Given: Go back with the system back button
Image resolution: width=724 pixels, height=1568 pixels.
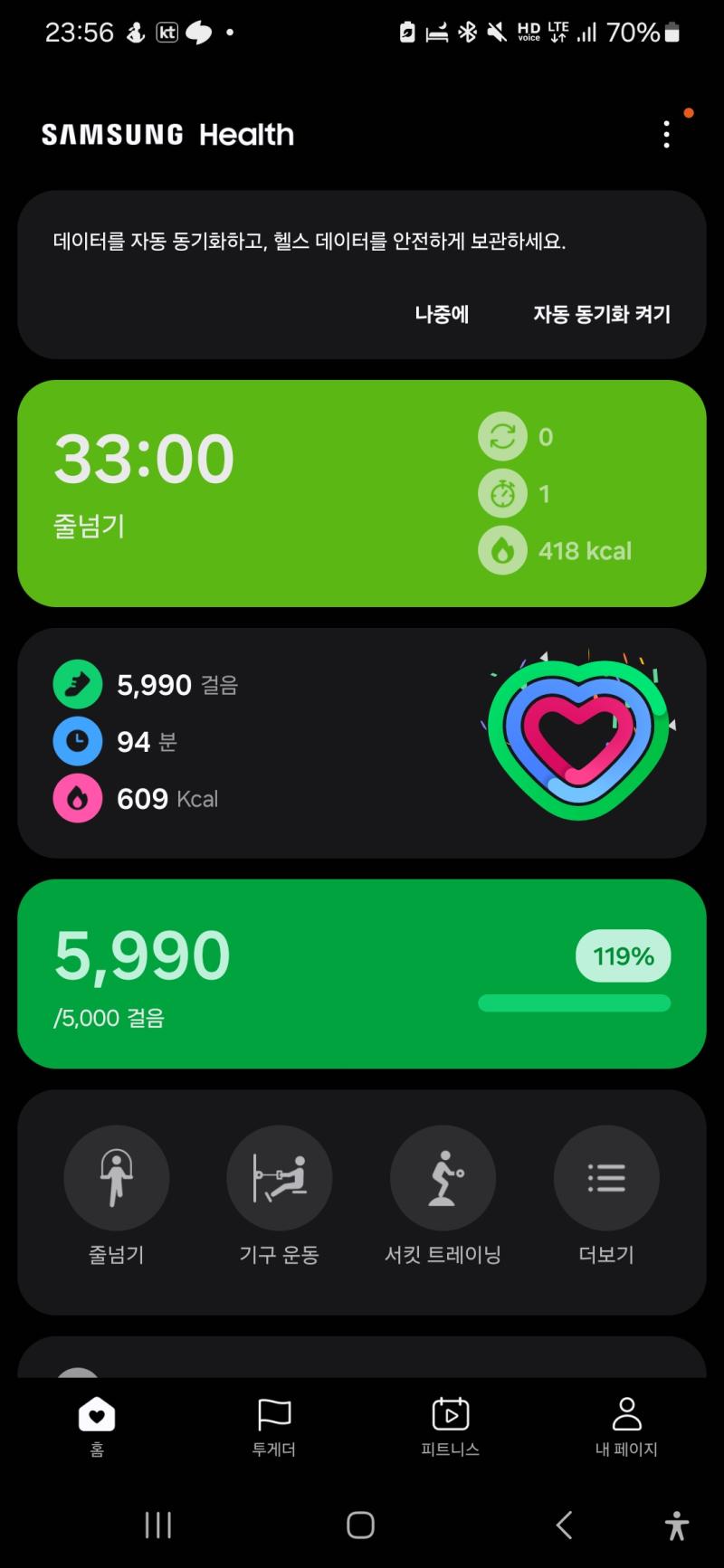Looking at the screenshot, I should (x=564, y=1525).
